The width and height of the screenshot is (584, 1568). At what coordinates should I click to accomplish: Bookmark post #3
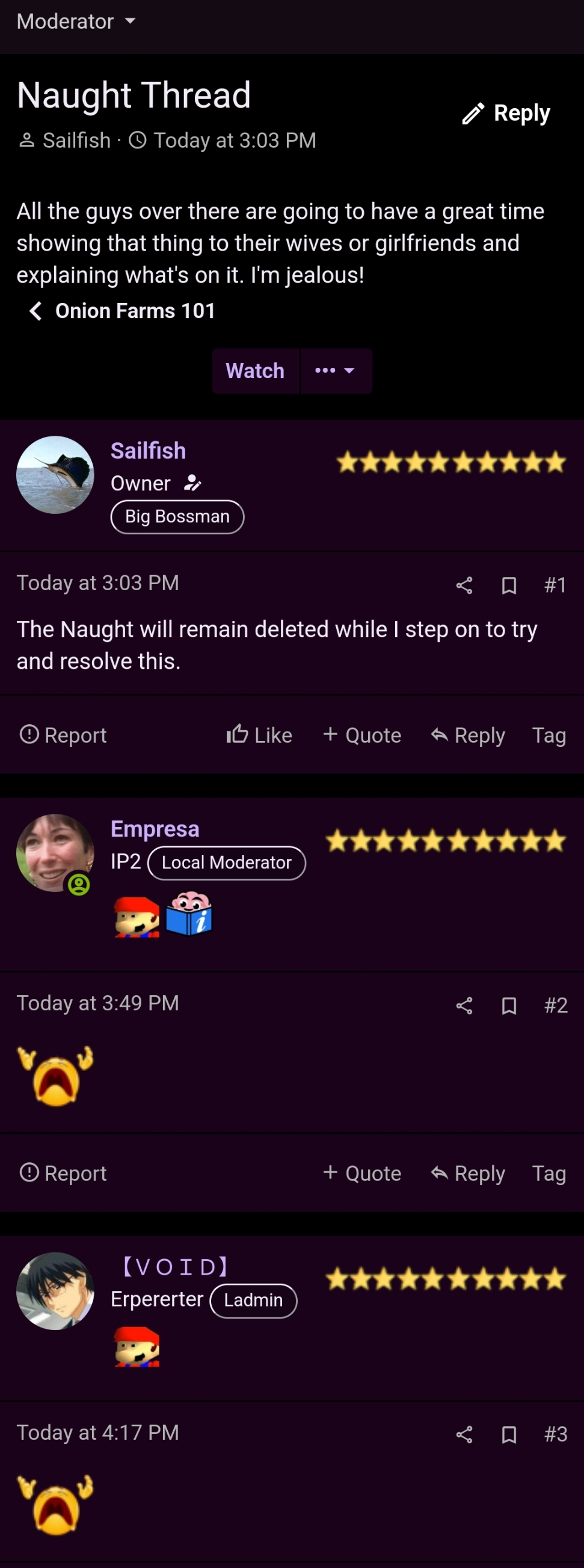point(509,1435)
